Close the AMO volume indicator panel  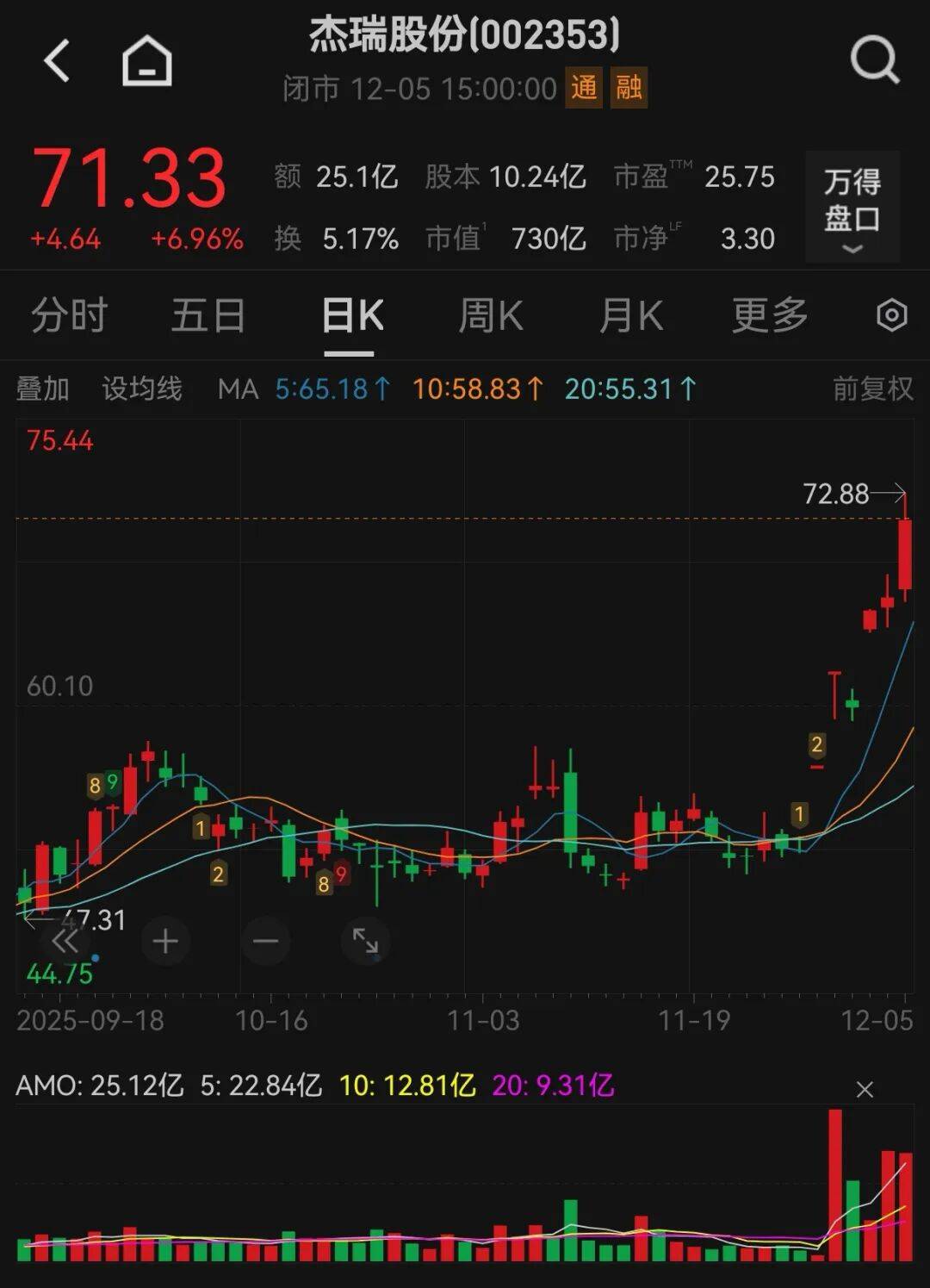865,1090
